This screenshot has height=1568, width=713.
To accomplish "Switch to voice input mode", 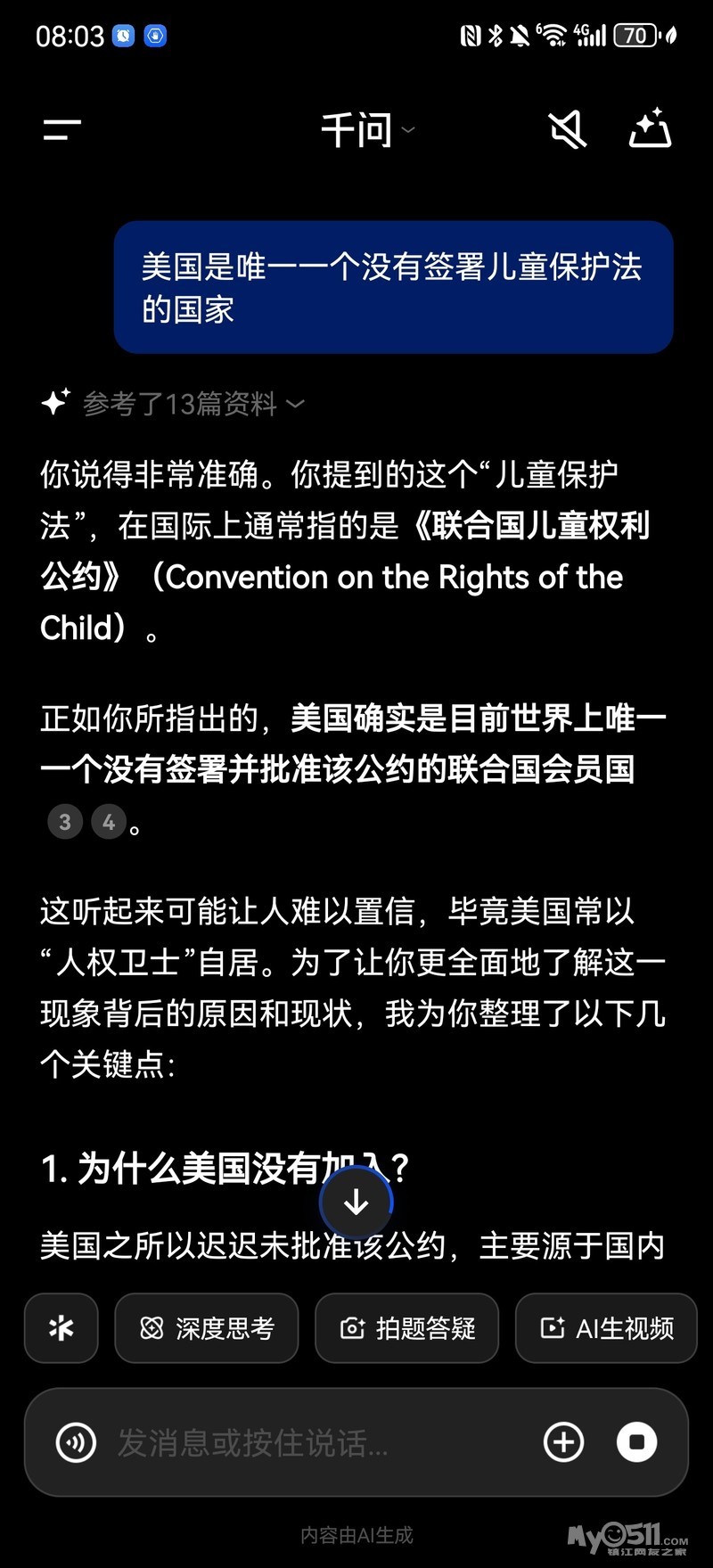I will tap(77, 1441).
